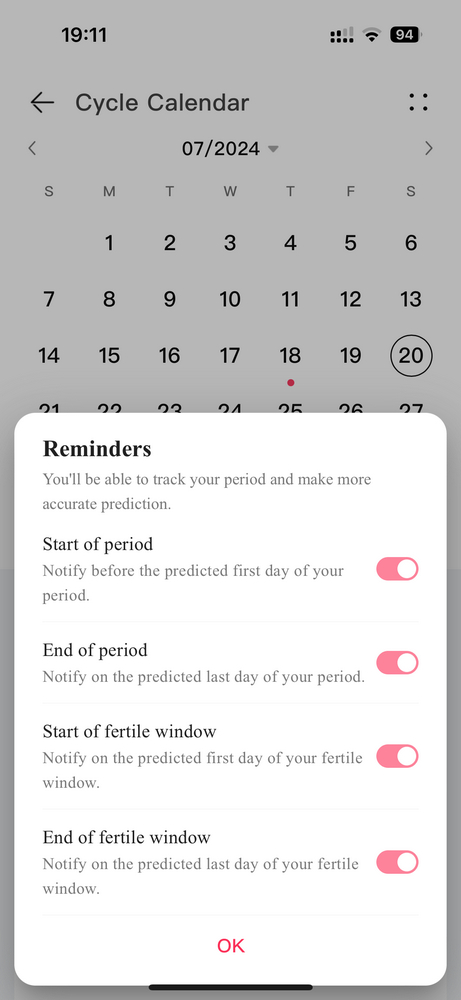Switch off End of fertile window reminder
This screenshot has width=461, height=1000.
(x=397, y=862)
